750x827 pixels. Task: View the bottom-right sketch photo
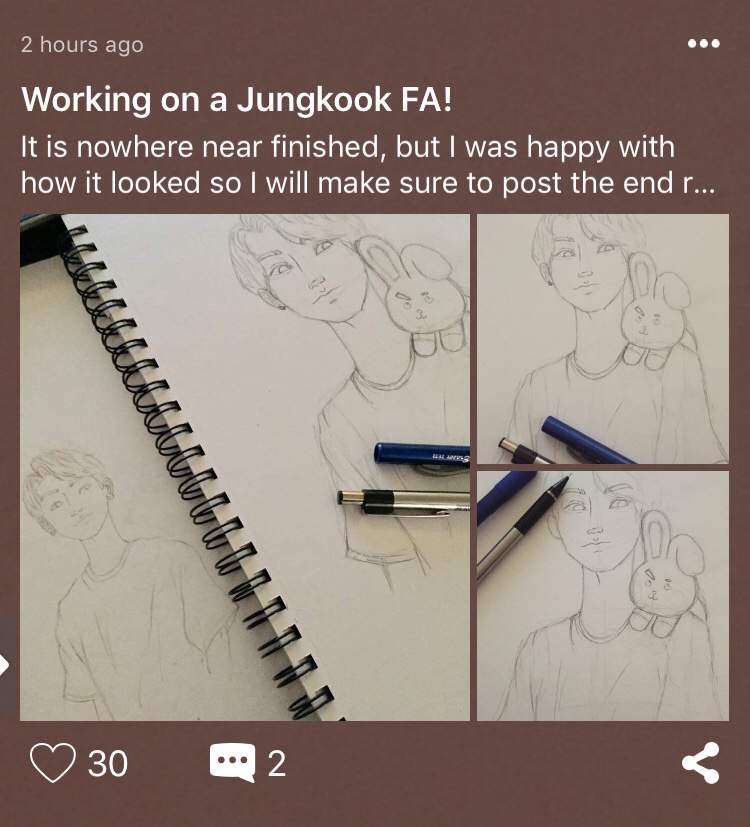click(x=602, y=596)
